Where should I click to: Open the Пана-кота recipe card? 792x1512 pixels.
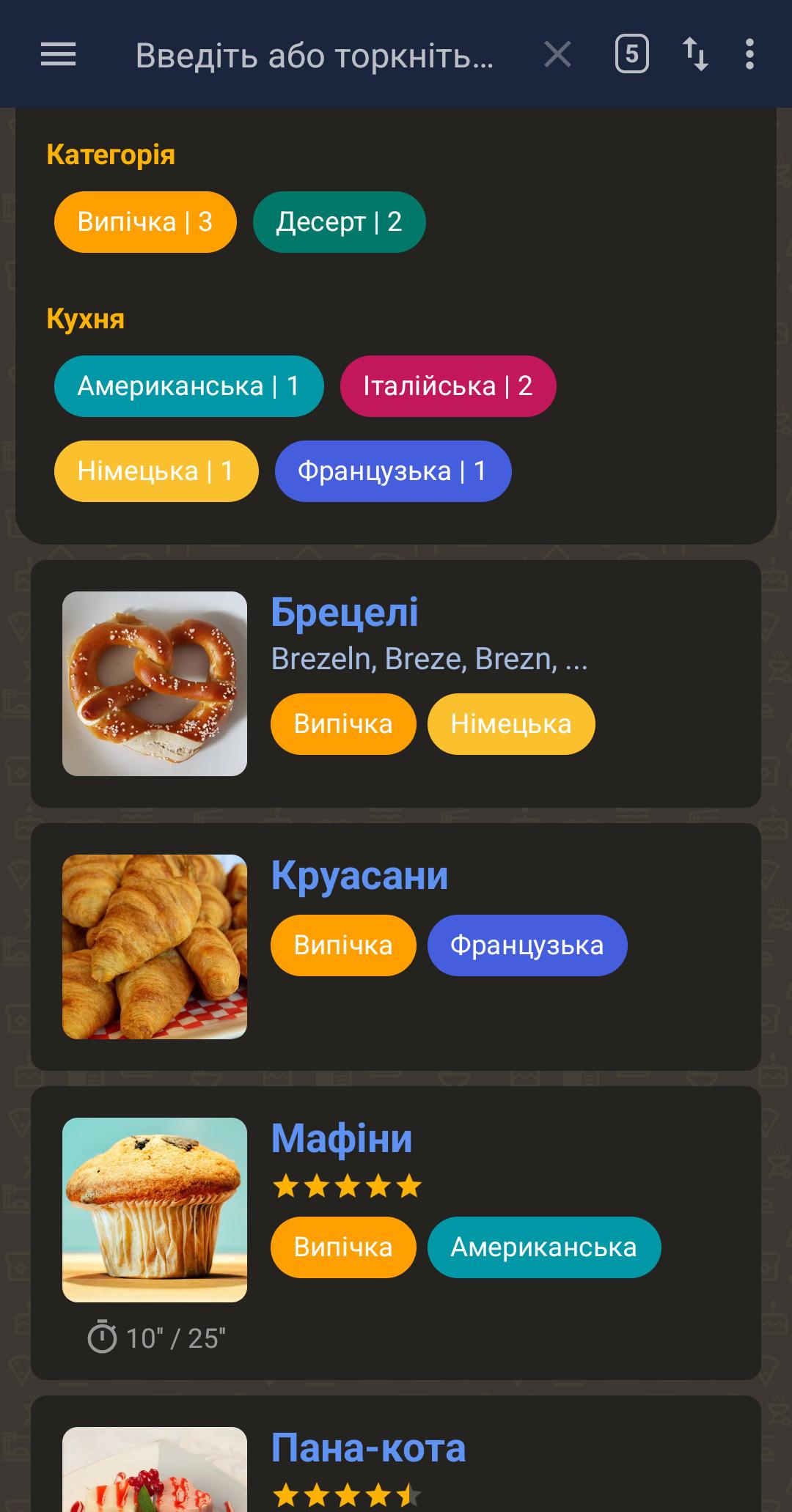coord(396,1453)
